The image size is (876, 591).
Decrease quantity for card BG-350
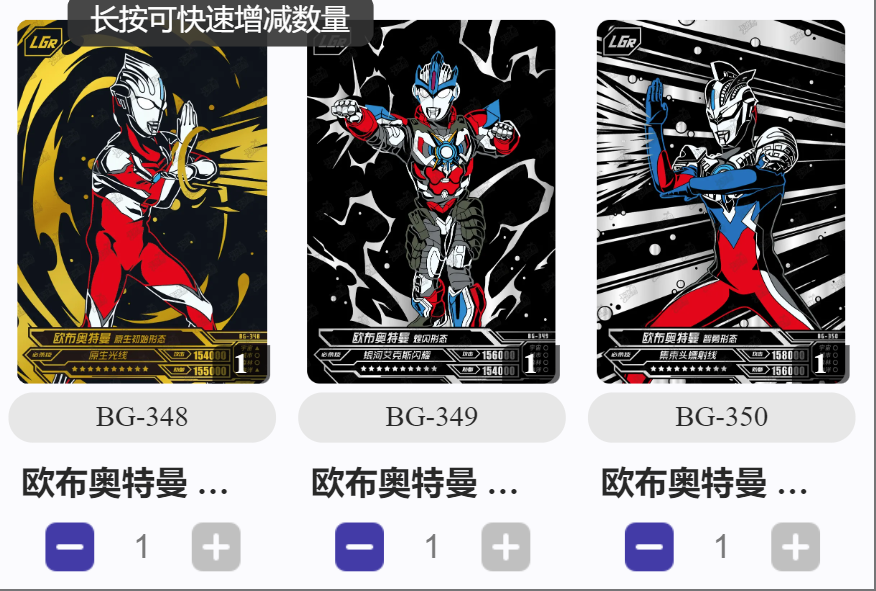point(649,547)
